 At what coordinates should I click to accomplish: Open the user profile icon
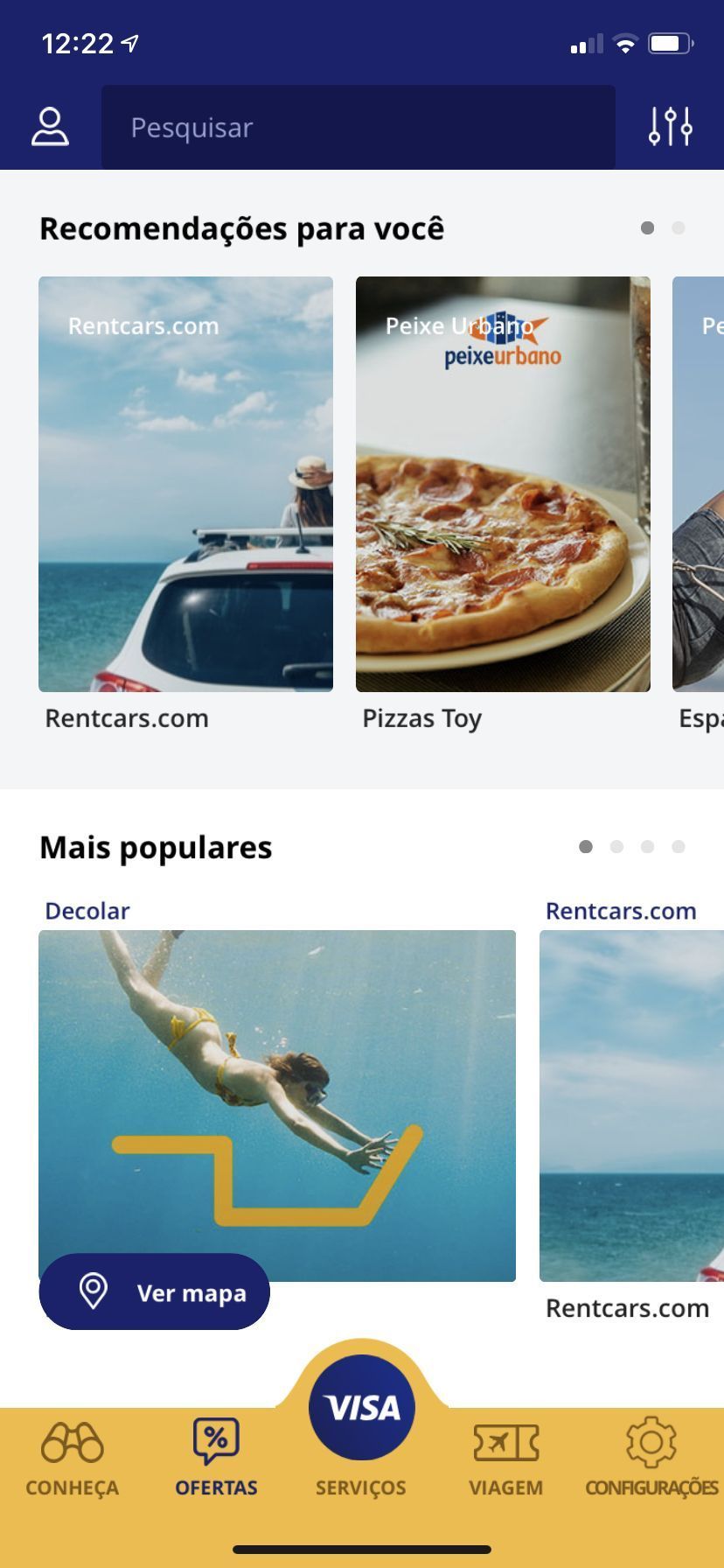[x=50, y=127]
